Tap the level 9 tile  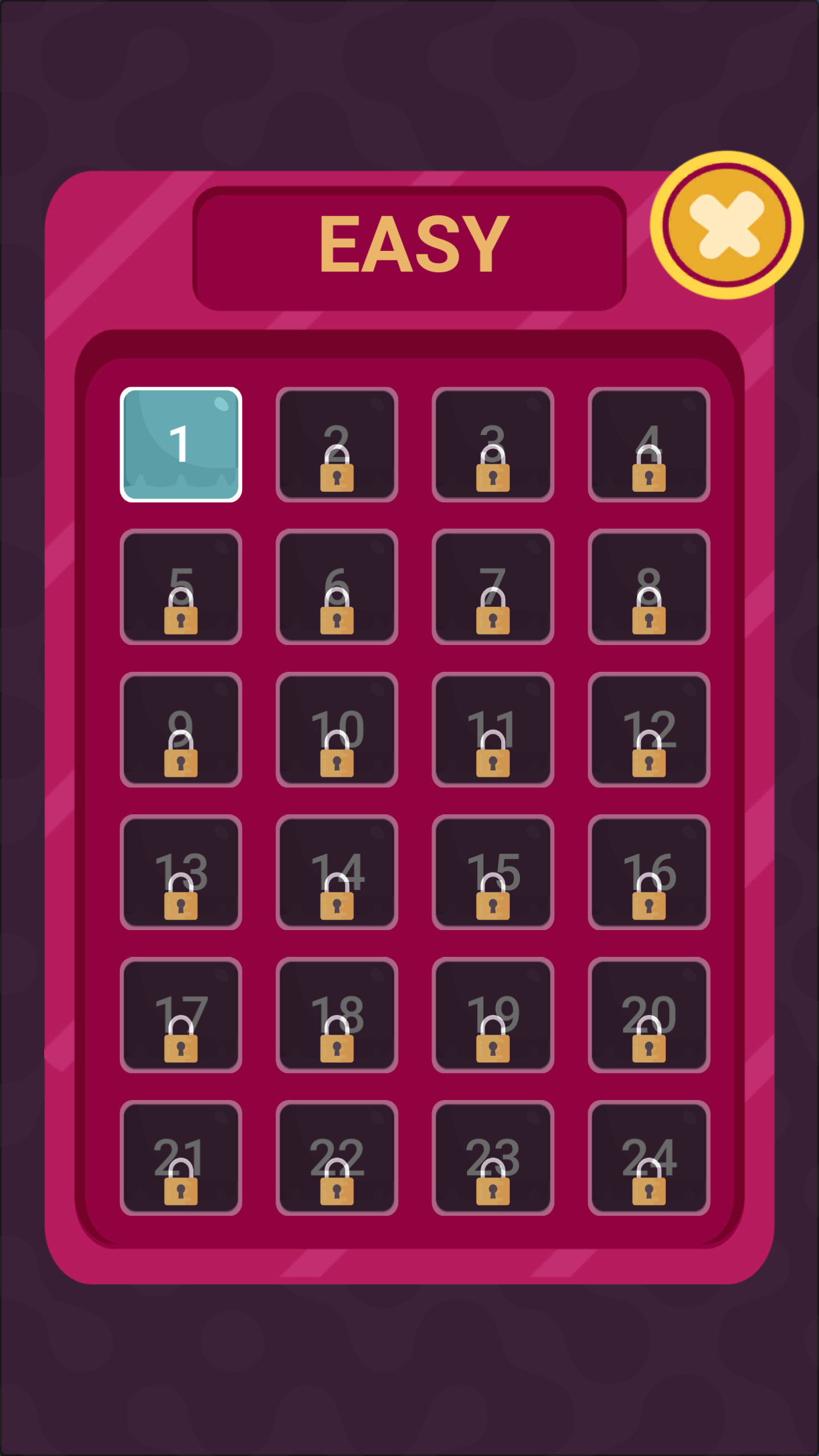pos(181,729)
